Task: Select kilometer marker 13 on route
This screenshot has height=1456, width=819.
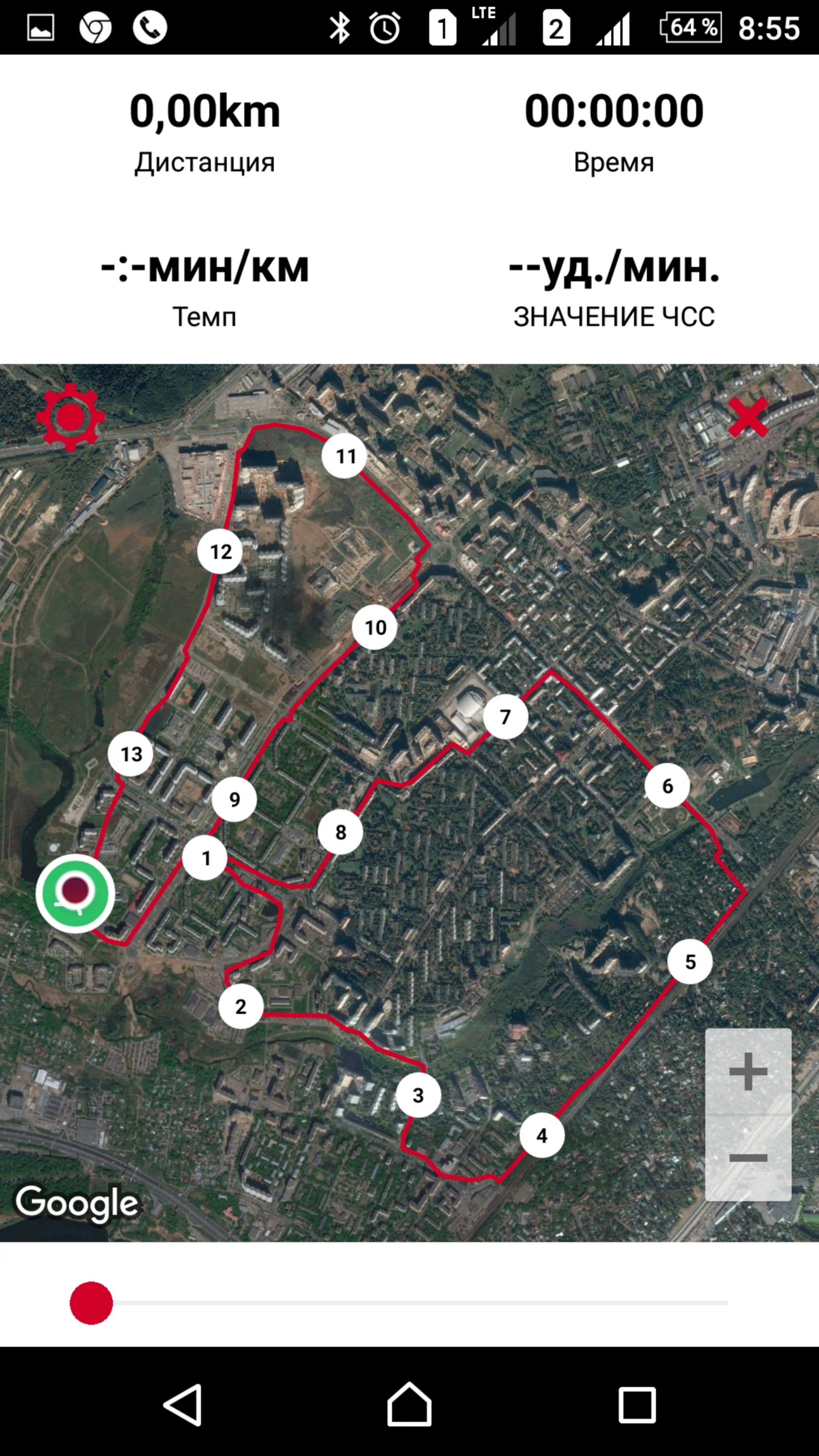Action: coord(131,753)
